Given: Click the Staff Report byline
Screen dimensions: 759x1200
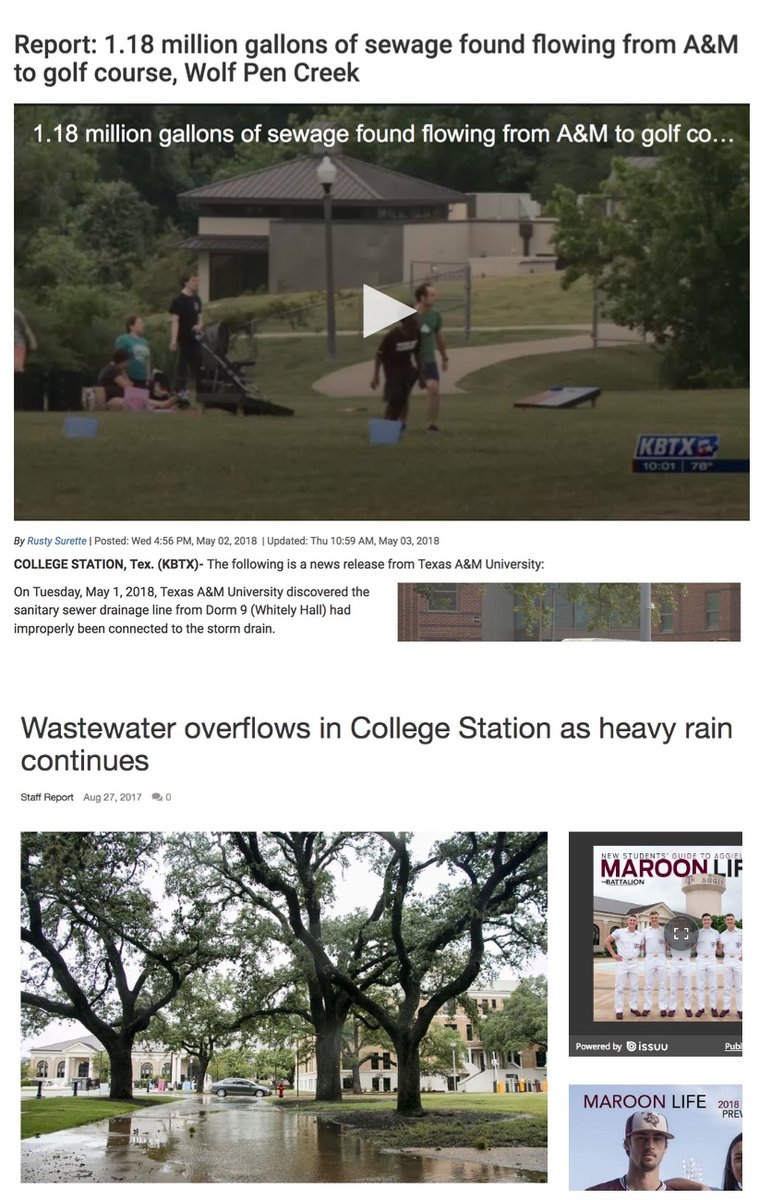Looking at the screenshot, I should (48, 797).
